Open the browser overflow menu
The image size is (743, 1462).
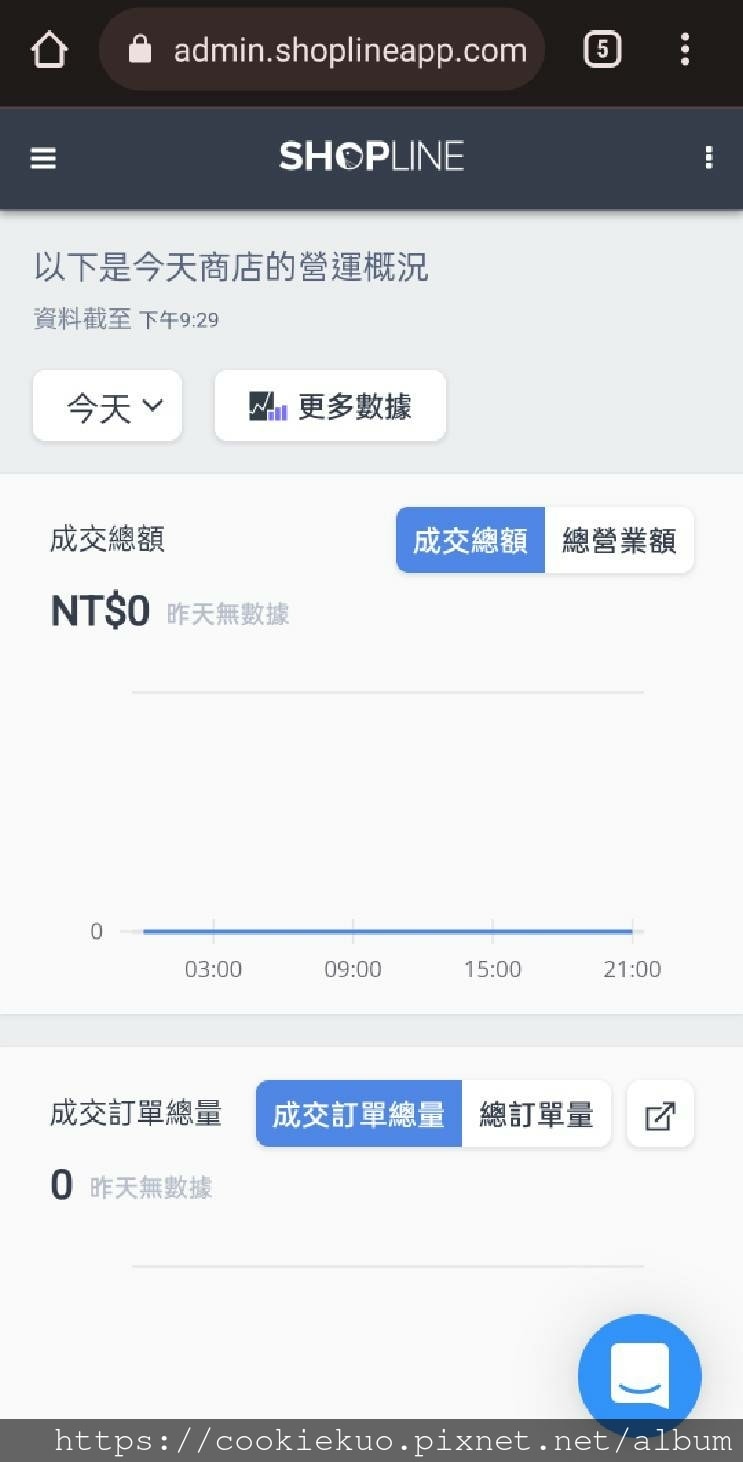[x=685, y=50]
